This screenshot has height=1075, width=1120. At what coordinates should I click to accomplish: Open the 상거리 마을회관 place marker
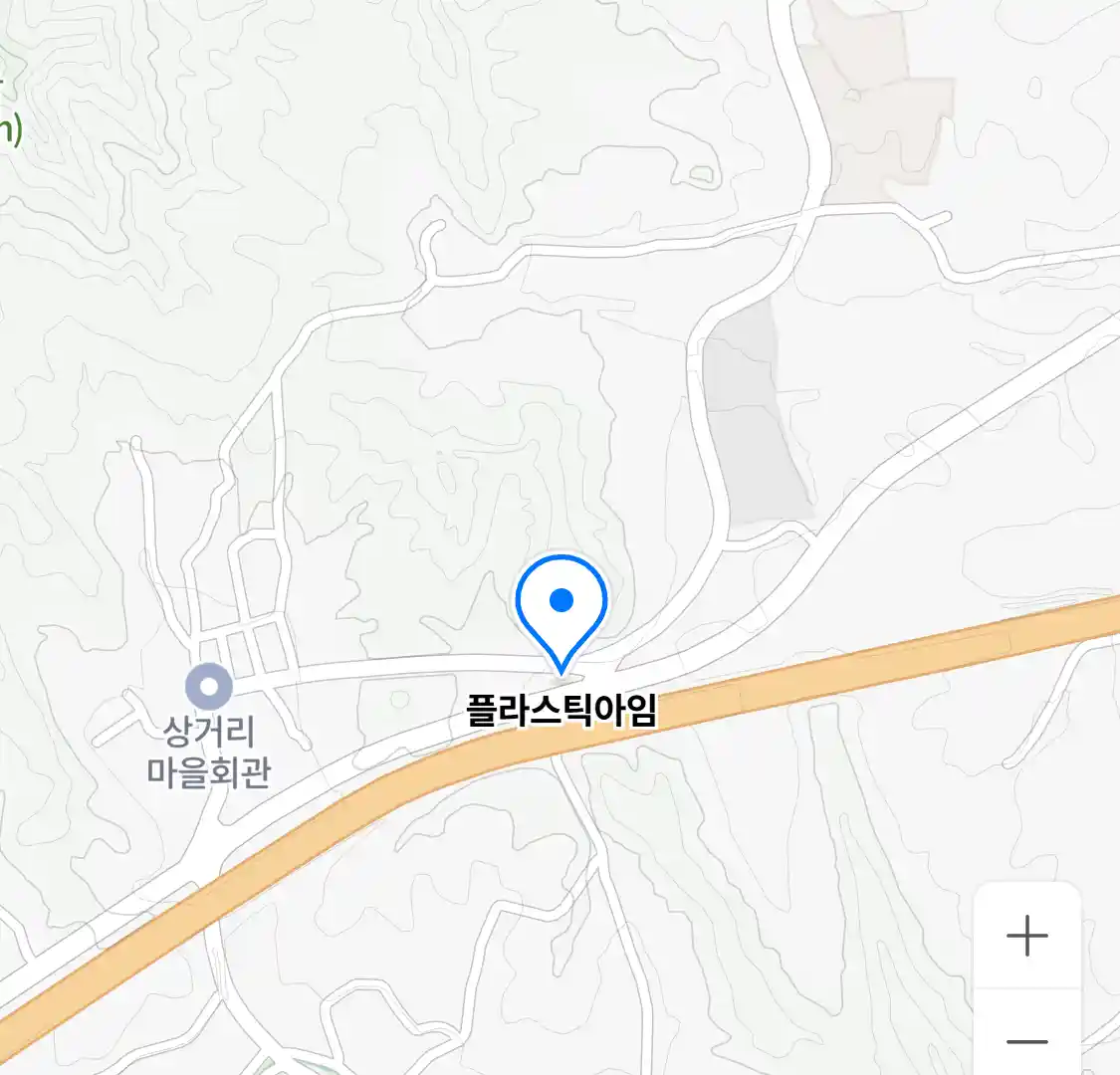[x=209, y=686]
